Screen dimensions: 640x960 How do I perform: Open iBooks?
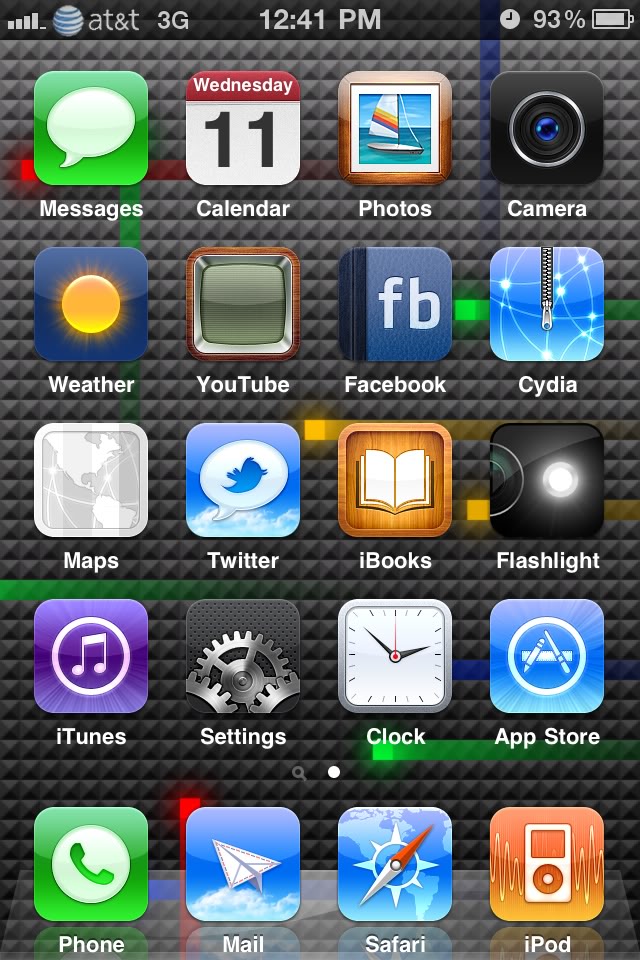click(395, 480)
